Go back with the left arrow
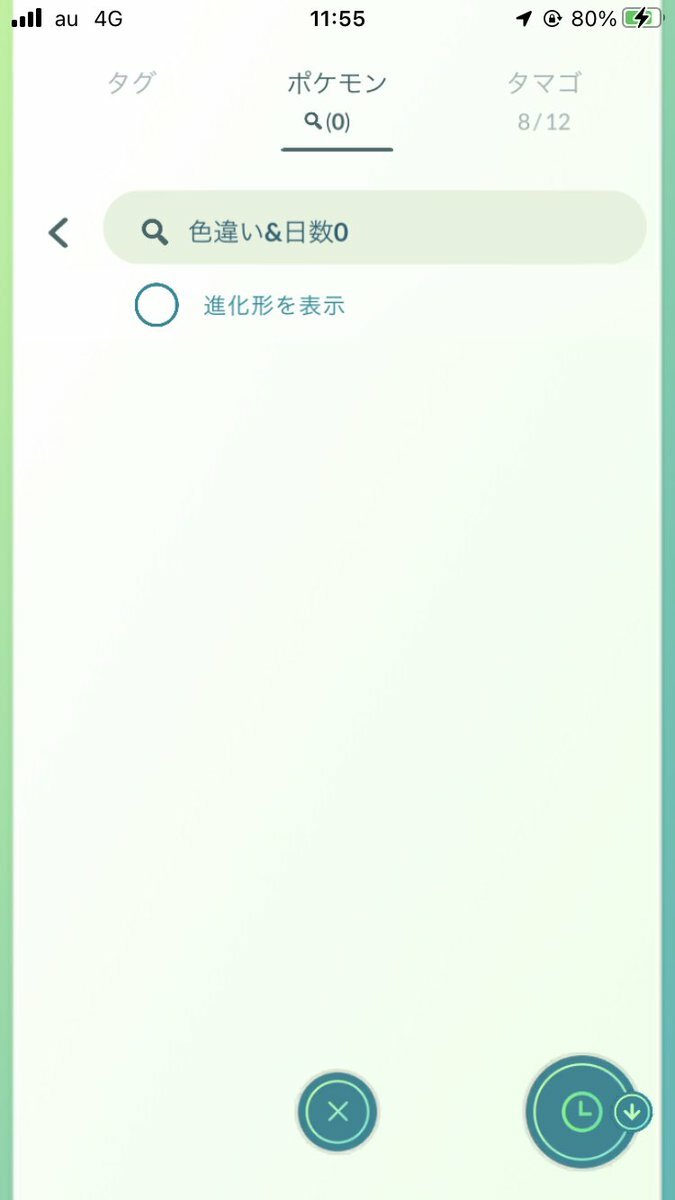Image resolution: width=675 pixels, height=1200 pixels. pyautogui.click(x=59, y=233)
